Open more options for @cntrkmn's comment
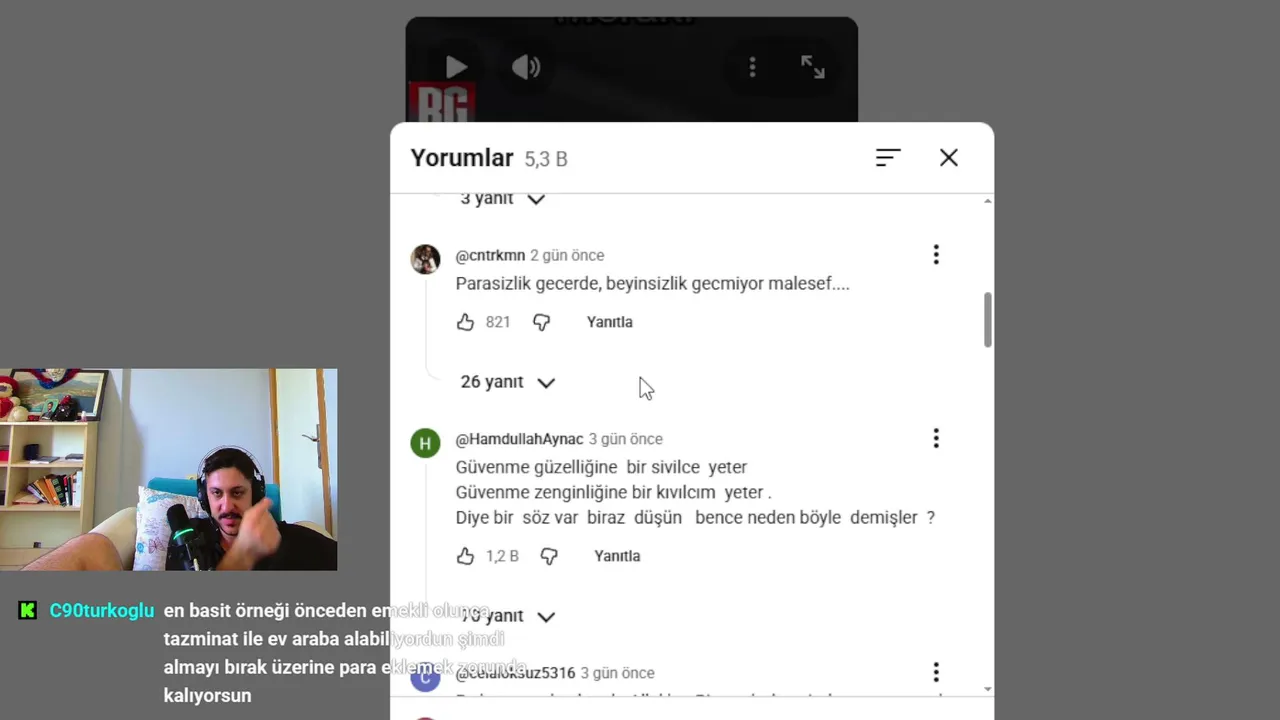The image size is (1280, 720). 936,255
